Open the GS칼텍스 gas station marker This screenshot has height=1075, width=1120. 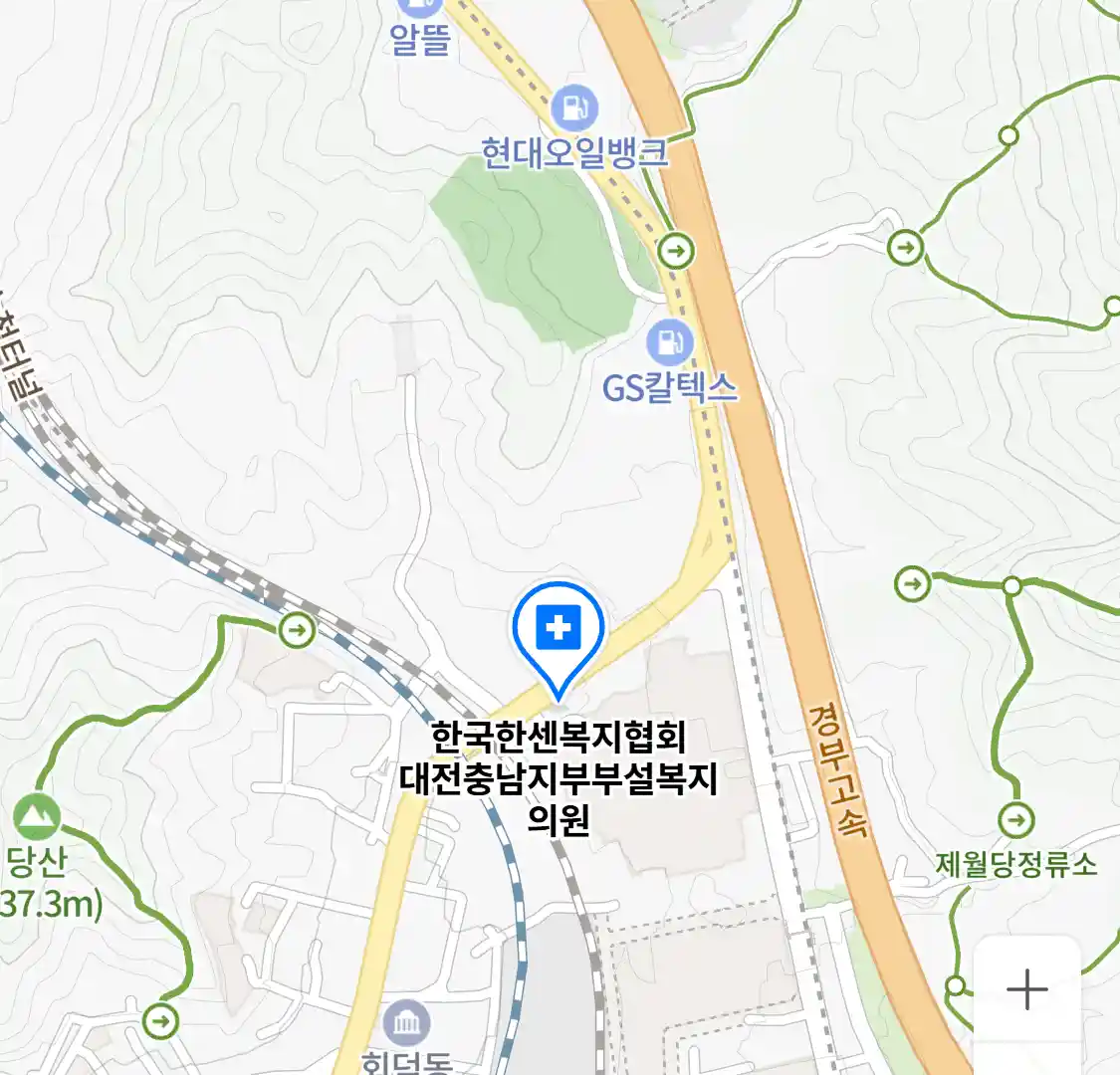[x=670, y=343]
